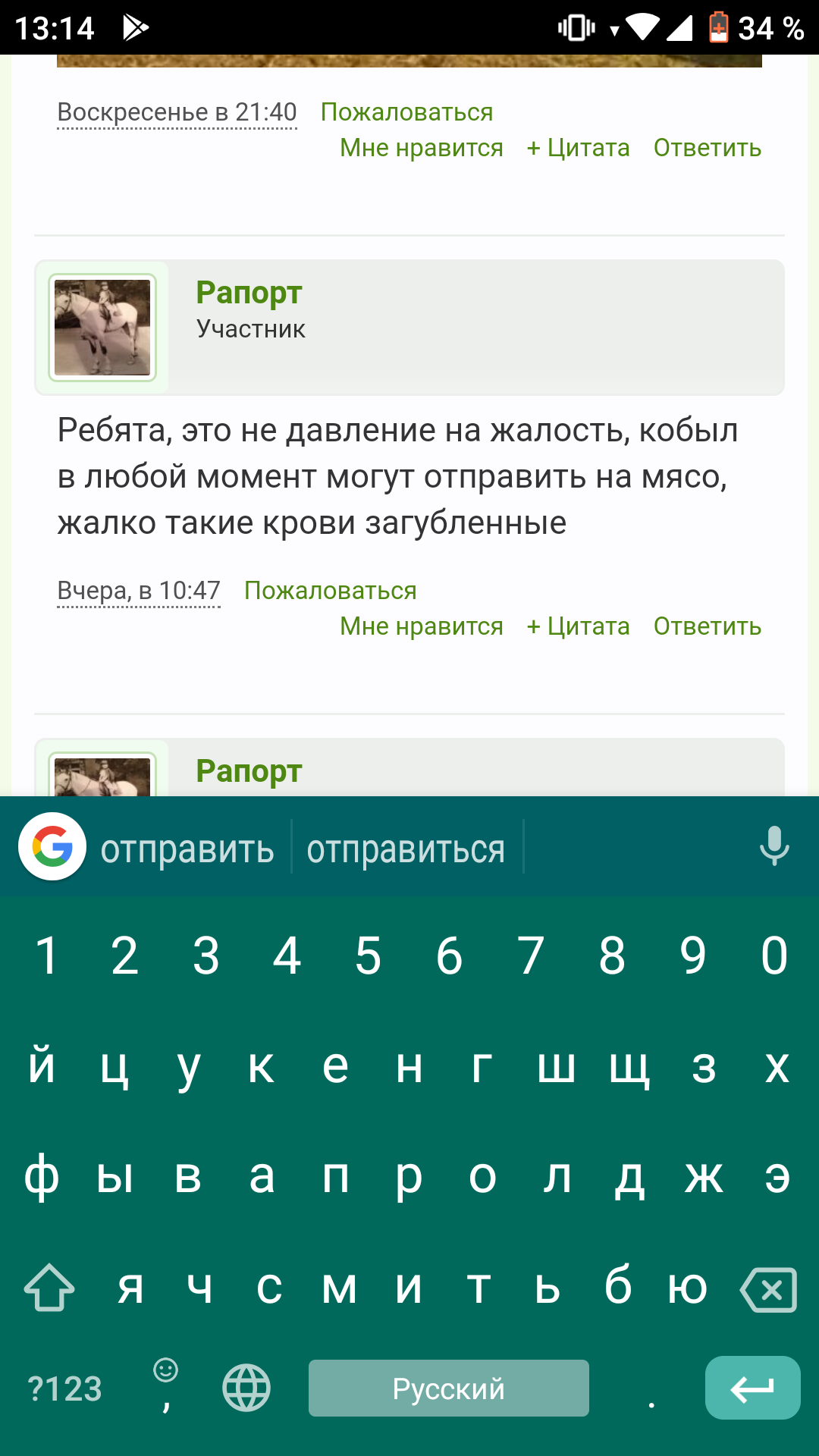The image size is (819, 1456).
Task: Start voice input with the microphone
Action: tap(774, 846)
